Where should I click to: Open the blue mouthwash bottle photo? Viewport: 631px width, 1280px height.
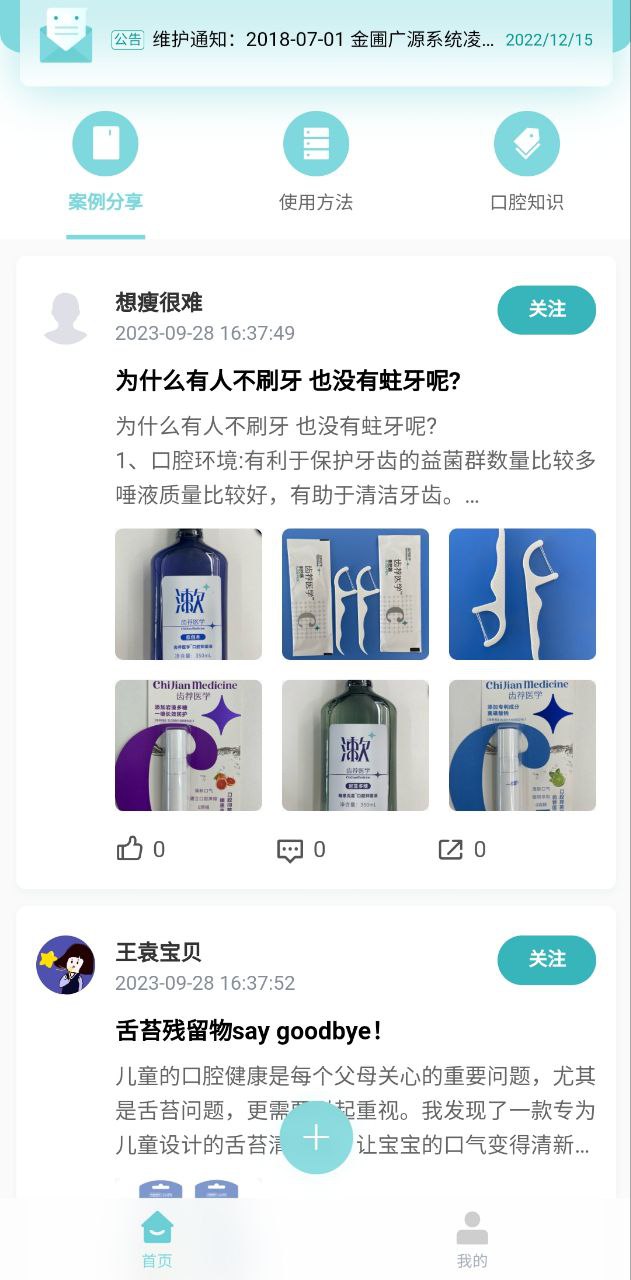coord(188,594)
